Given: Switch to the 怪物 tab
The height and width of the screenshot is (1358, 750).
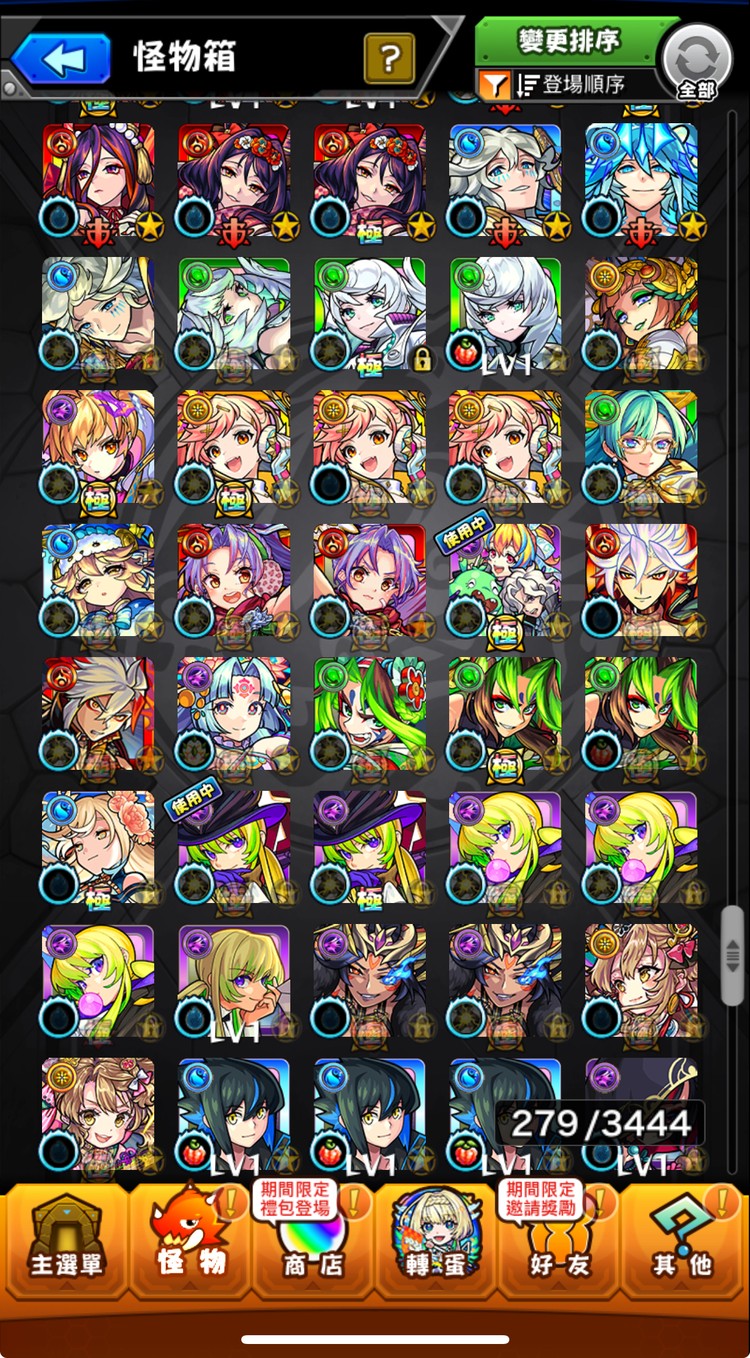Looking at the screenshot, I should (x=190, y=1240).
